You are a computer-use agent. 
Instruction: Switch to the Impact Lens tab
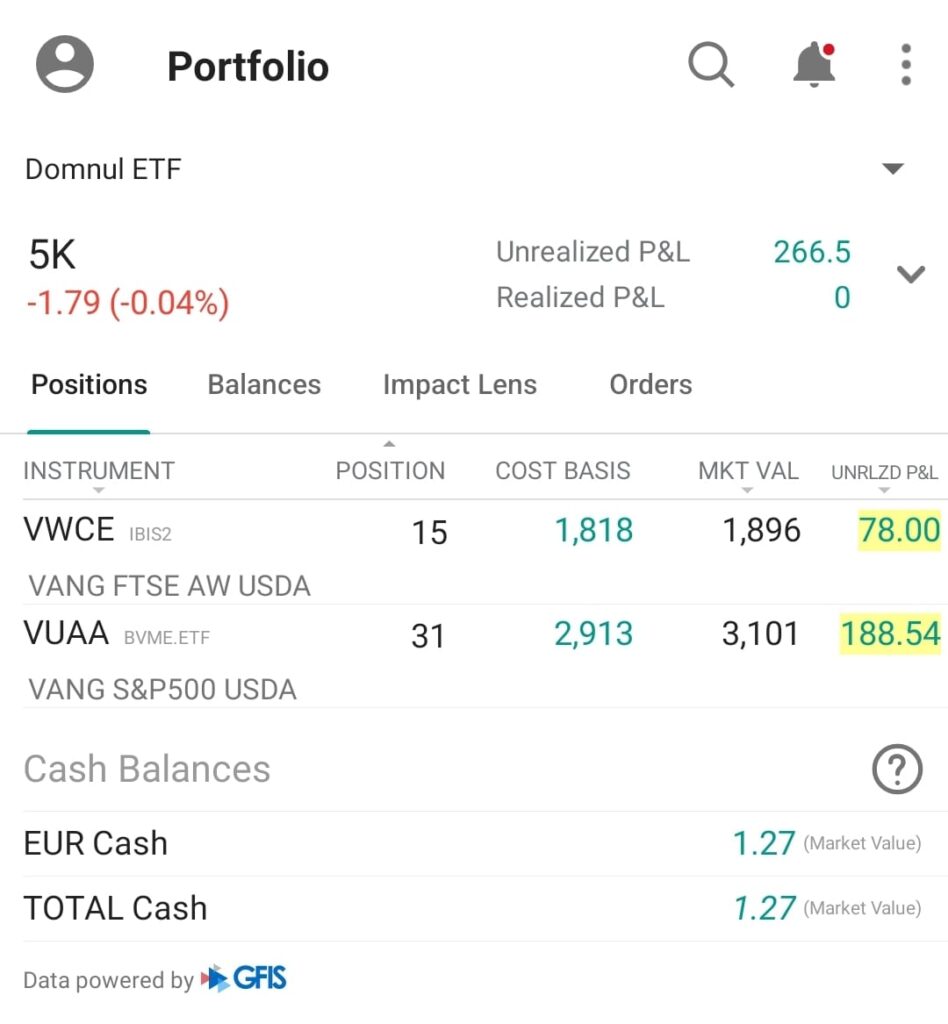(x=459, y=385)
